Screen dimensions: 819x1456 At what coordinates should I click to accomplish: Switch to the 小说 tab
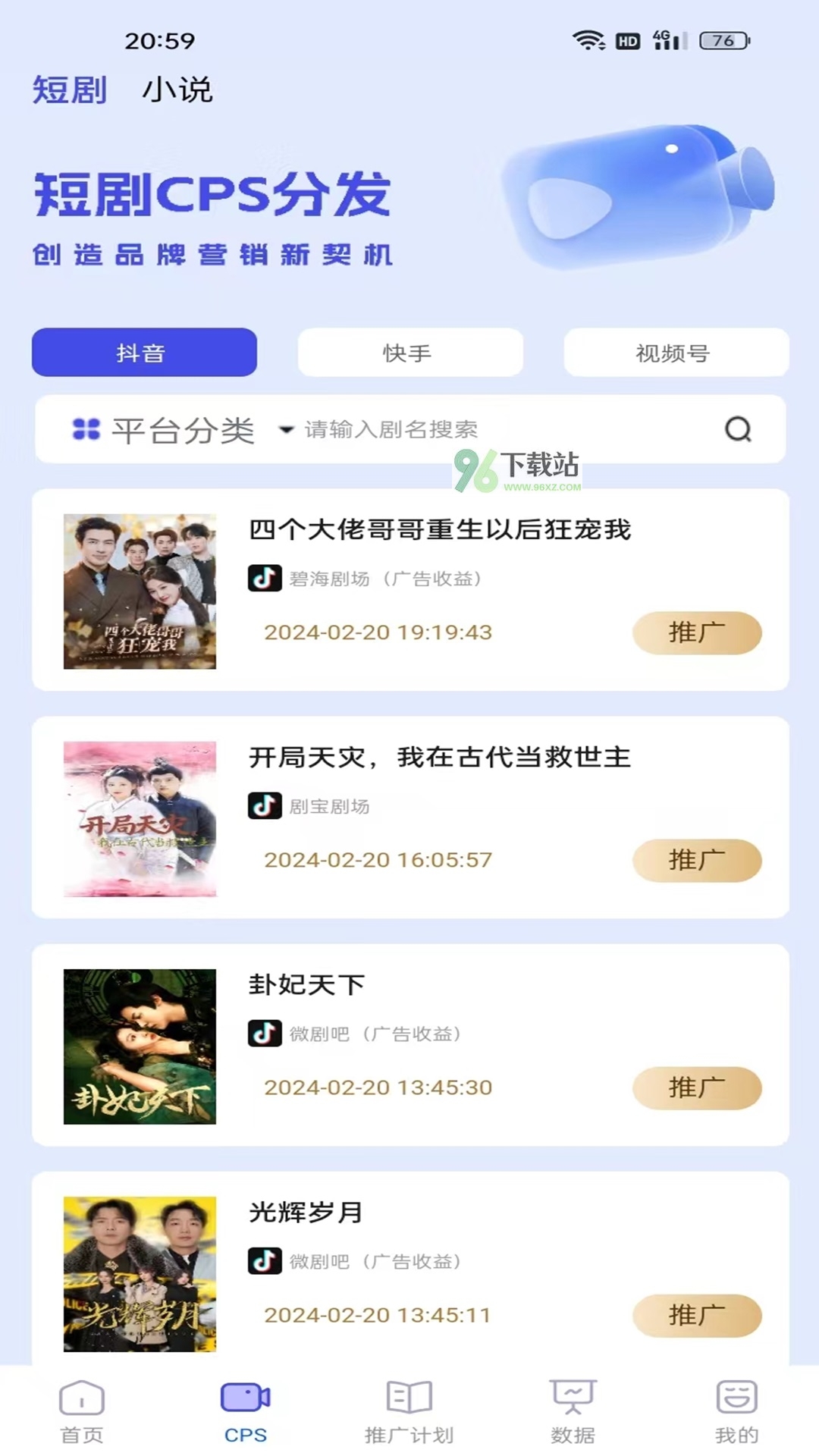coord(177,90)
